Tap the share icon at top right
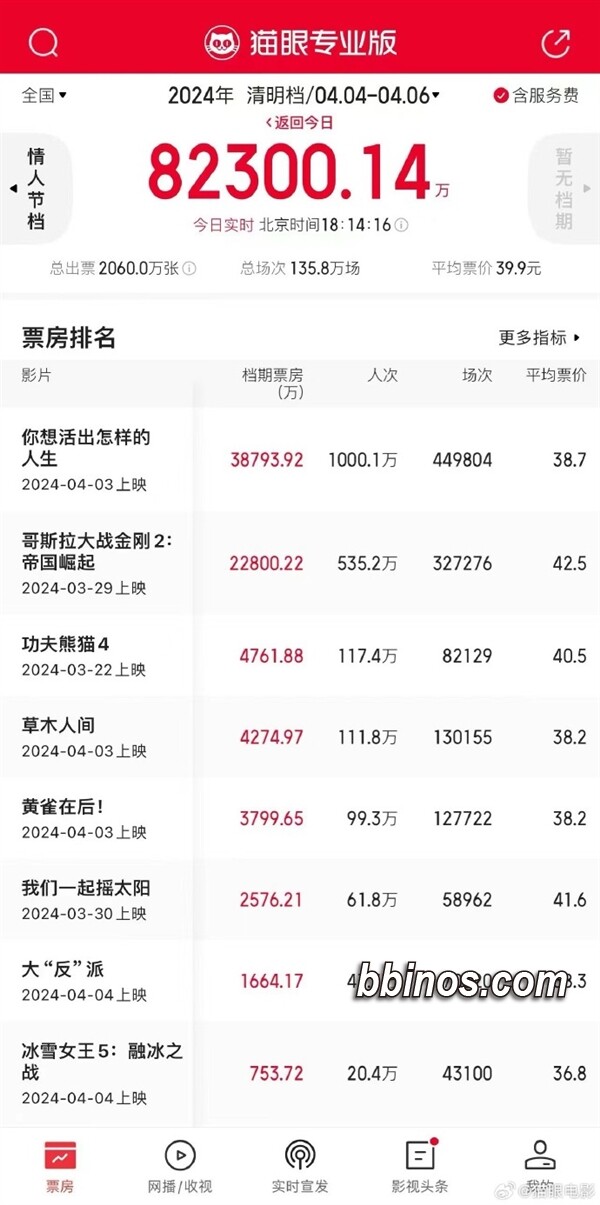The image size is (600, 1205). click(555, 42)
